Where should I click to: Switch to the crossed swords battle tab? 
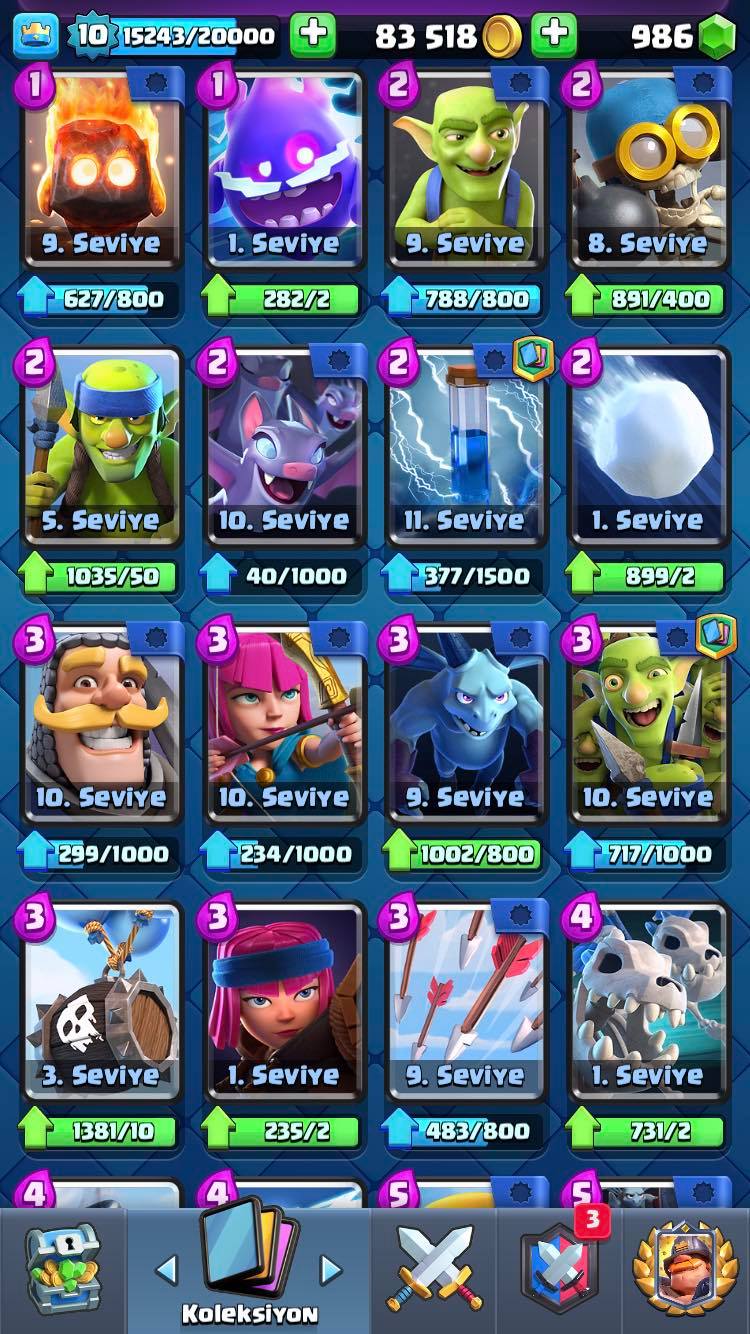(x=435, y=1270)
